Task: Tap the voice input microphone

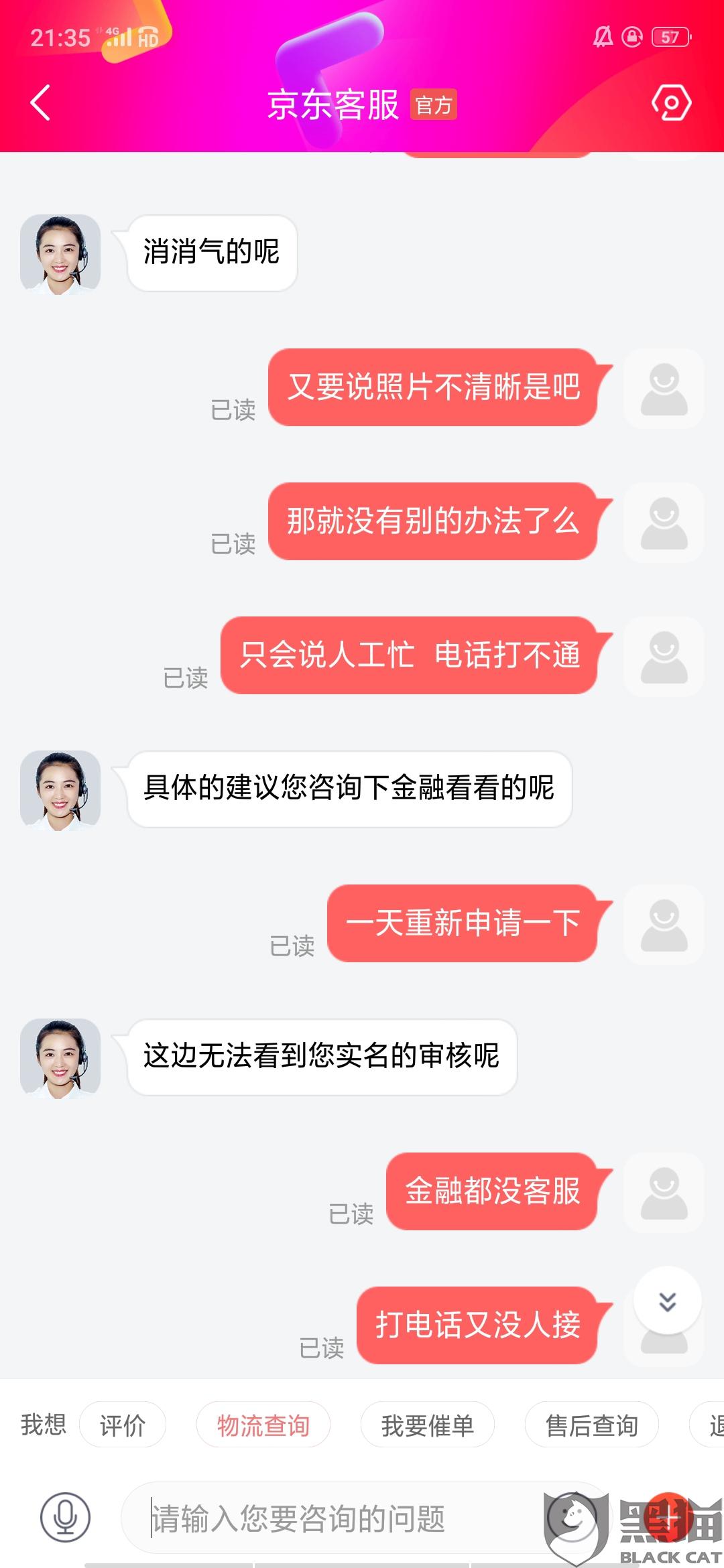Action: [x=65, y=1517]
